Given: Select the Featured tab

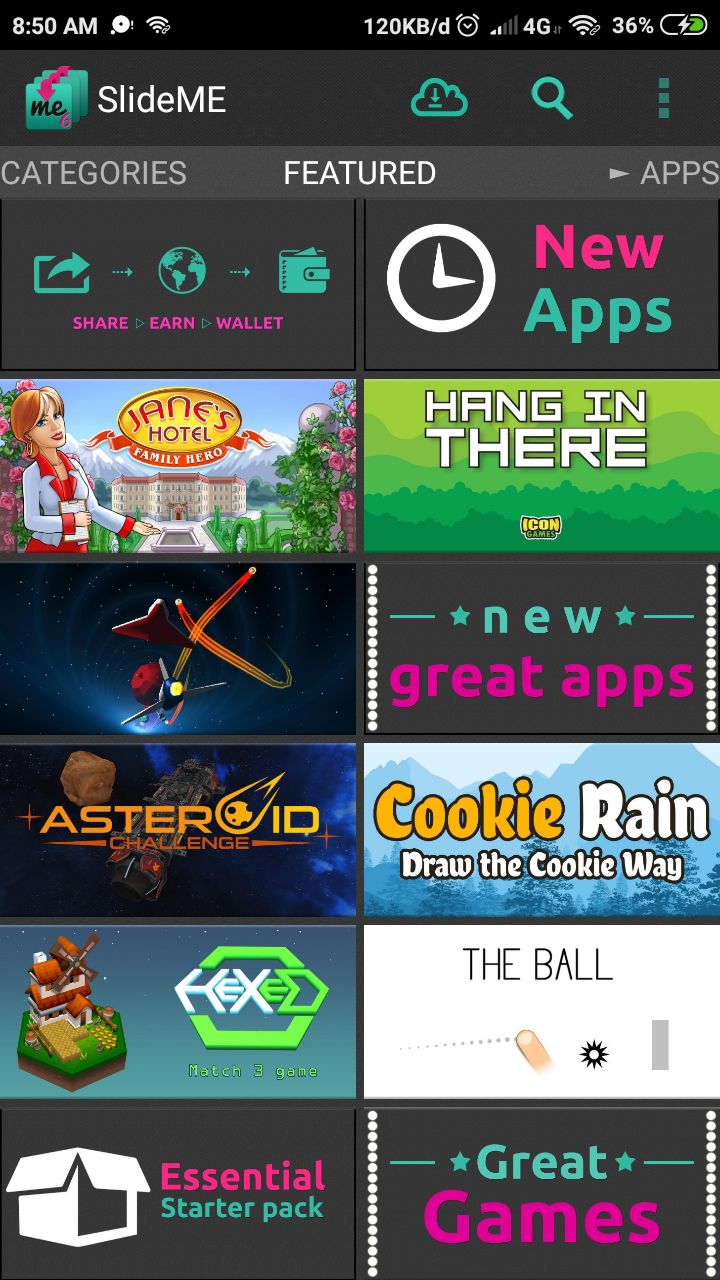Looking at the screenshot, I should point(359,173).
